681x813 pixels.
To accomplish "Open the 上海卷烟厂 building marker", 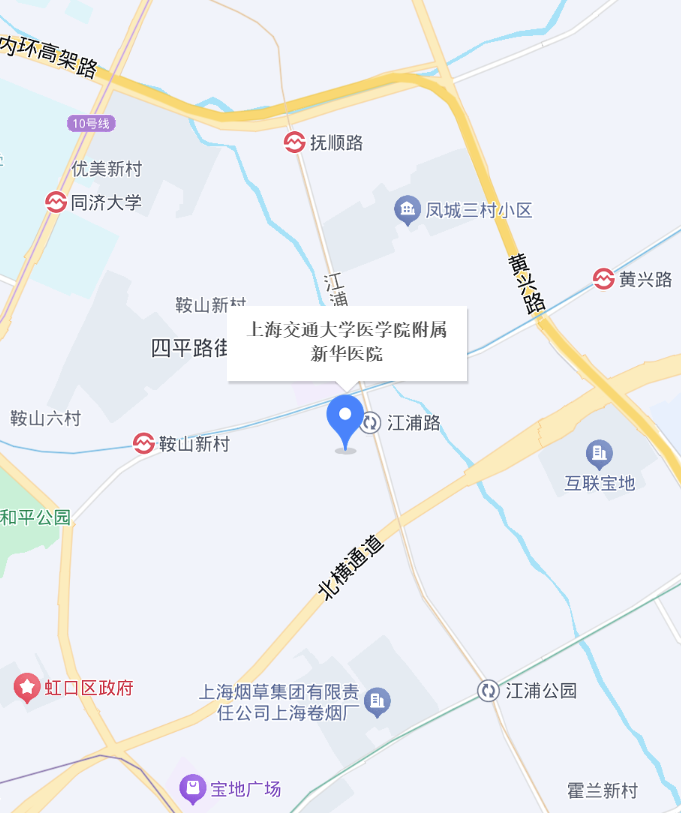I will coord(377,702).
